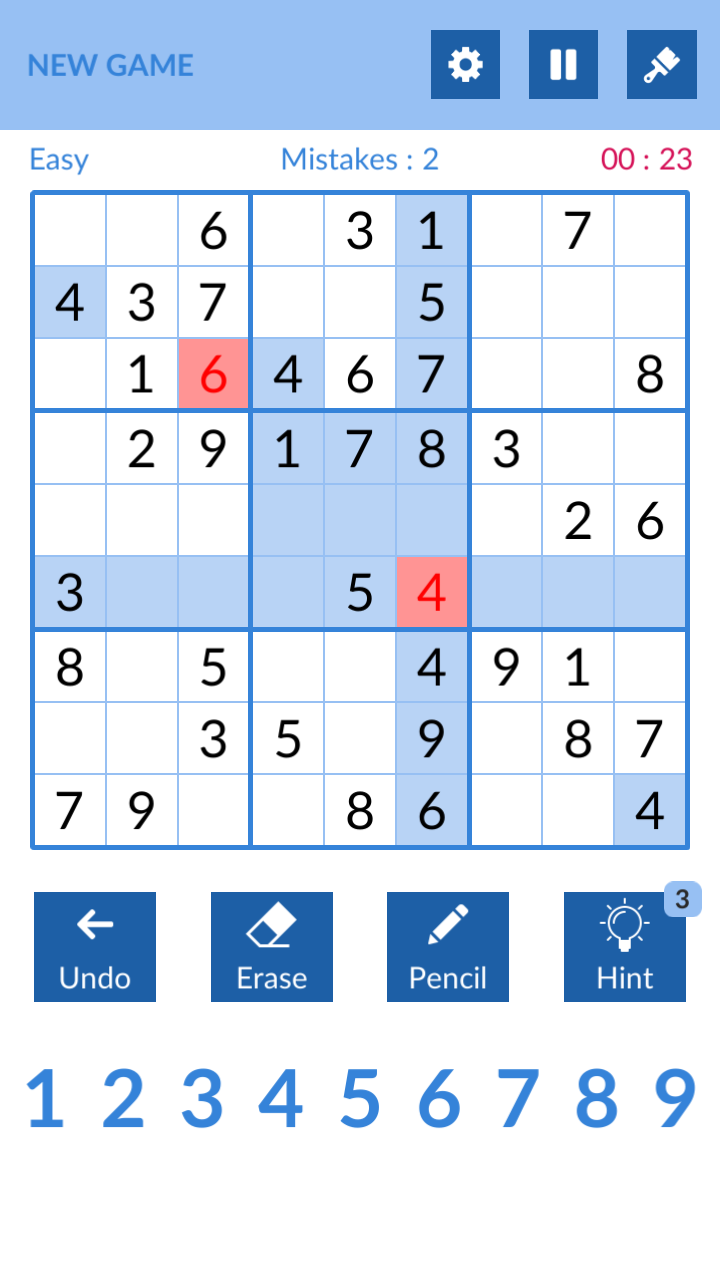Open the settings gear

pyautogui.click(x=465, y=65)
